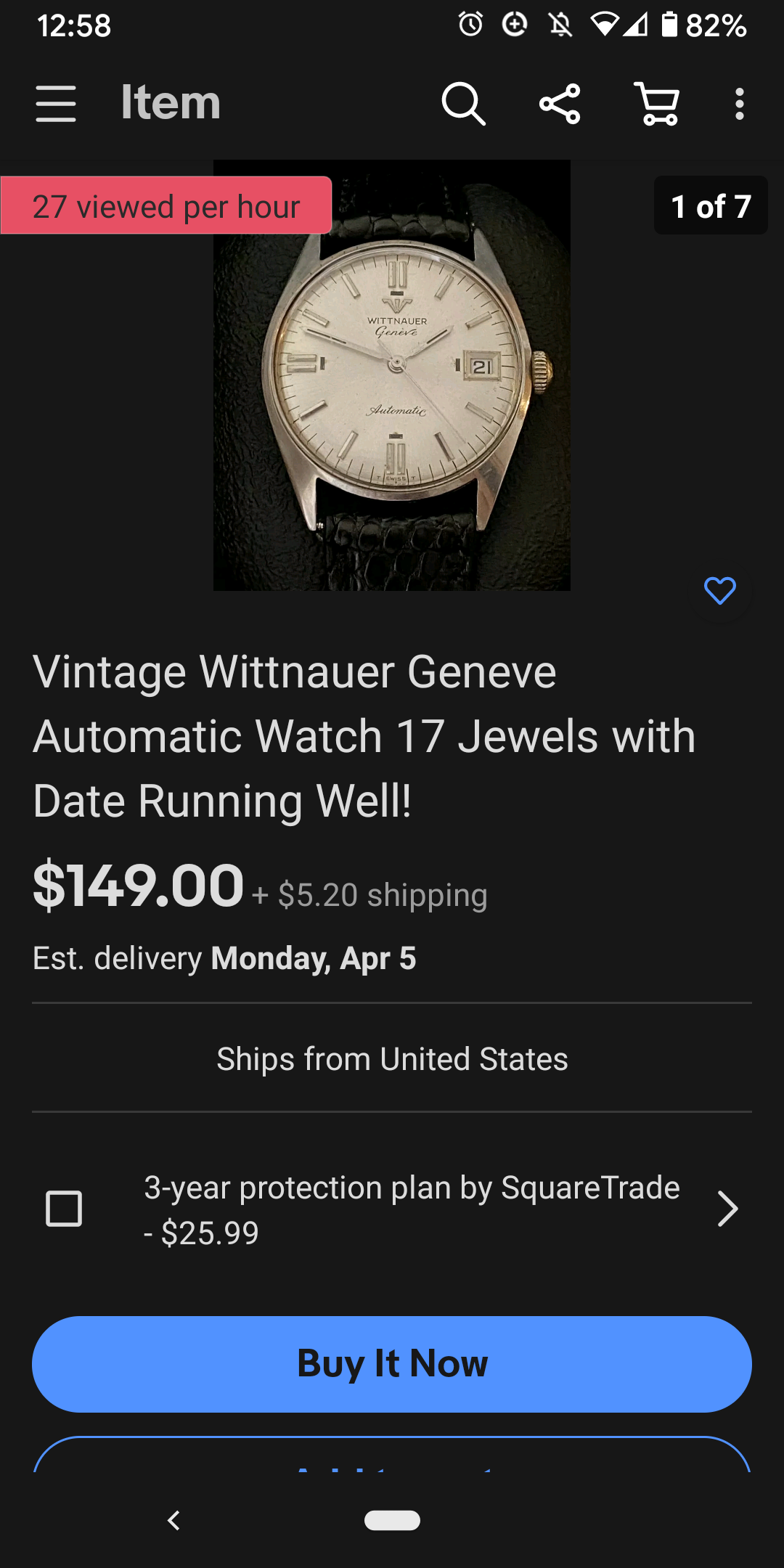Go back using system navigation
Viewport: 784px width, 1568px height.
173,1520
